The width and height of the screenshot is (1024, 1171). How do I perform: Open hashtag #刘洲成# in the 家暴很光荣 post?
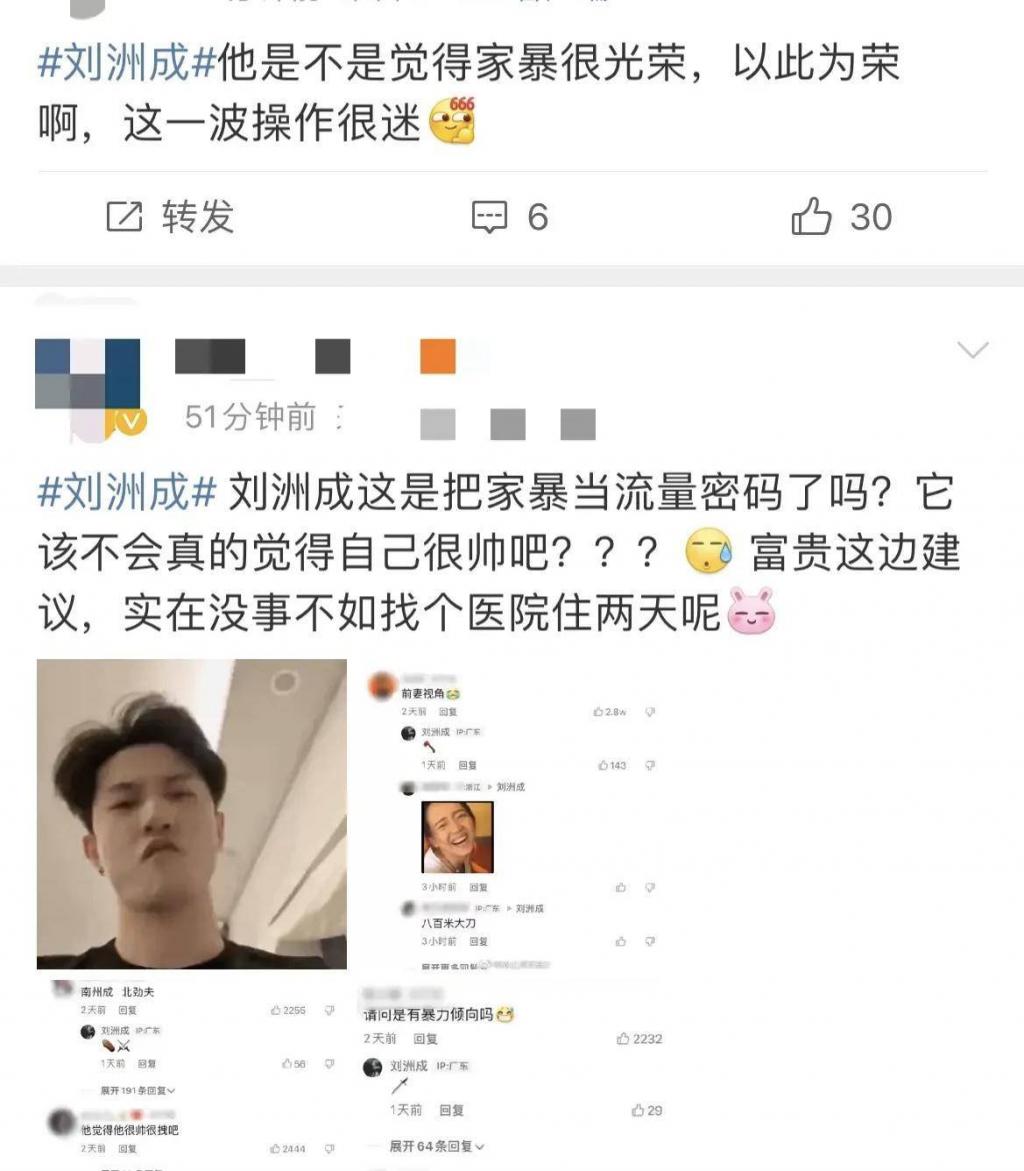126,64
